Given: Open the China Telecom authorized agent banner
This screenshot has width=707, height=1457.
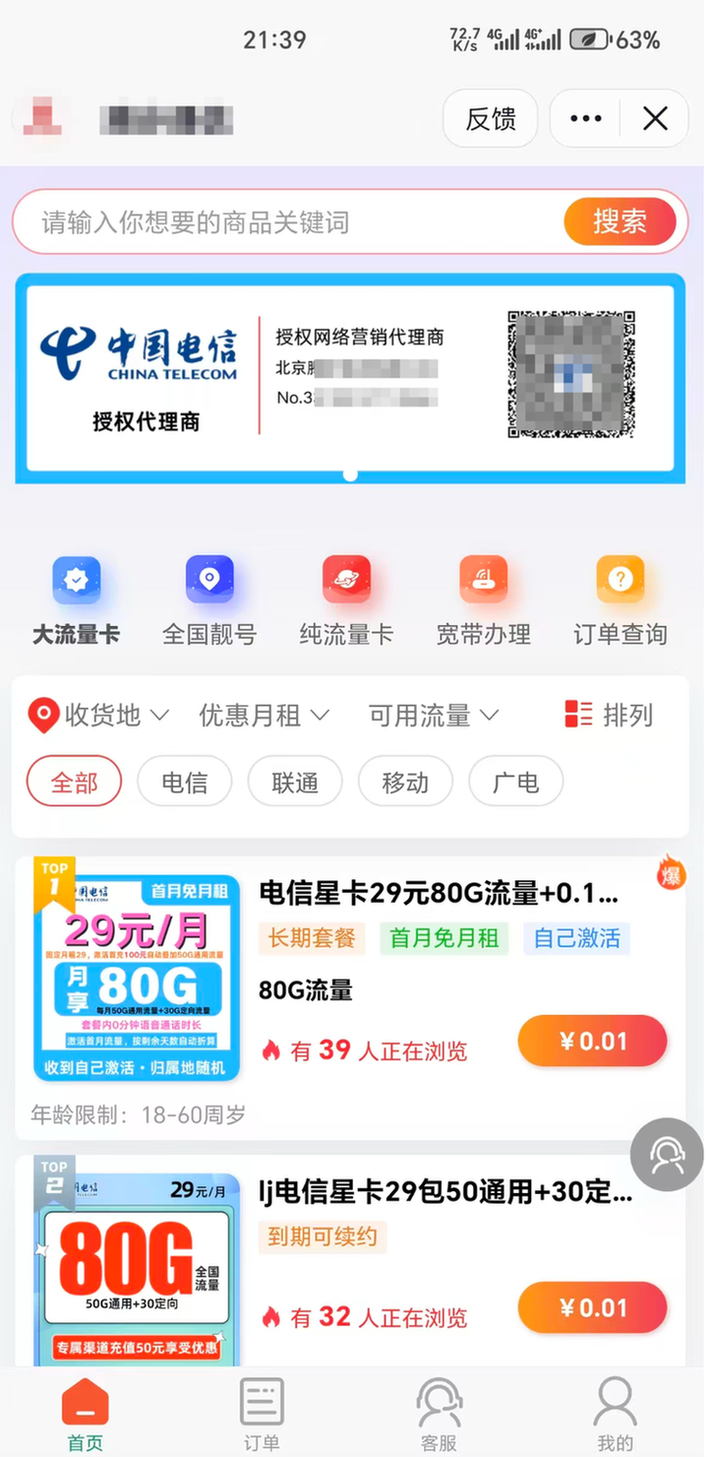Looking at the screenshot, I should point(350,376).
